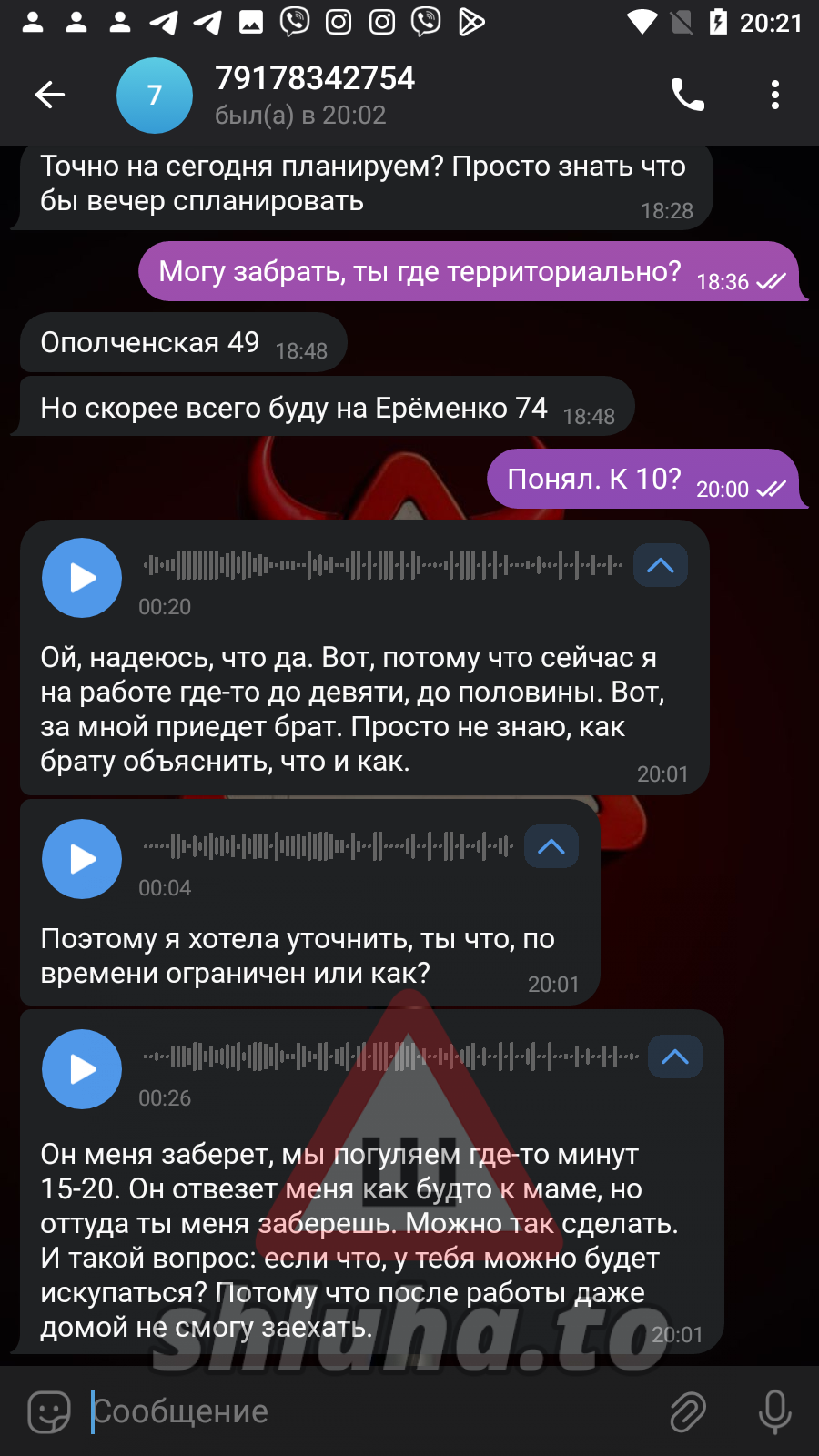Viewport: 819px width, 1456px height.
Task: Focus the Сообщение text field
Action: (x=364, y=1411)
